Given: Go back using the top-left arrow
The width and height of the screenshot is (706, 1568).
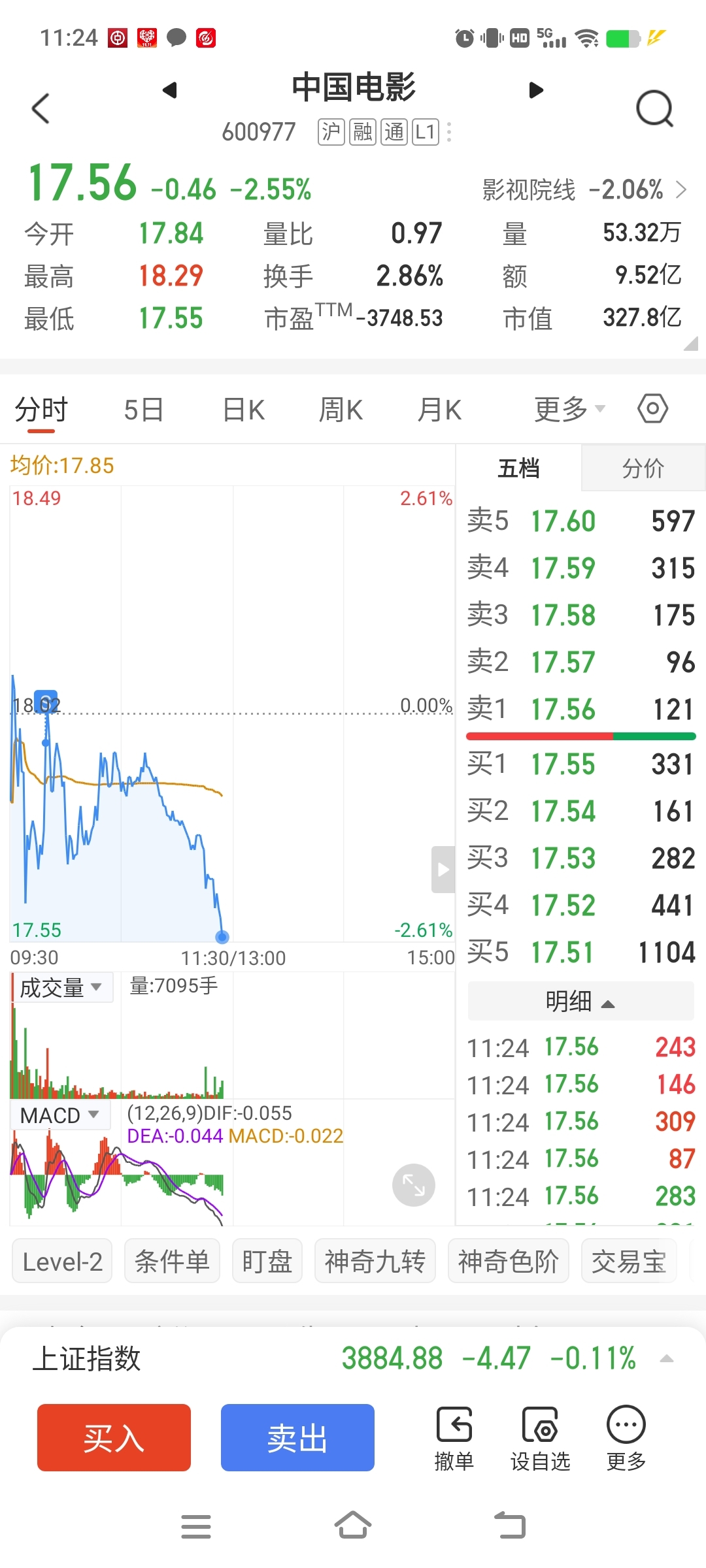Looking at the screenshot, I should pyautogui.click(x=41, y=108).
